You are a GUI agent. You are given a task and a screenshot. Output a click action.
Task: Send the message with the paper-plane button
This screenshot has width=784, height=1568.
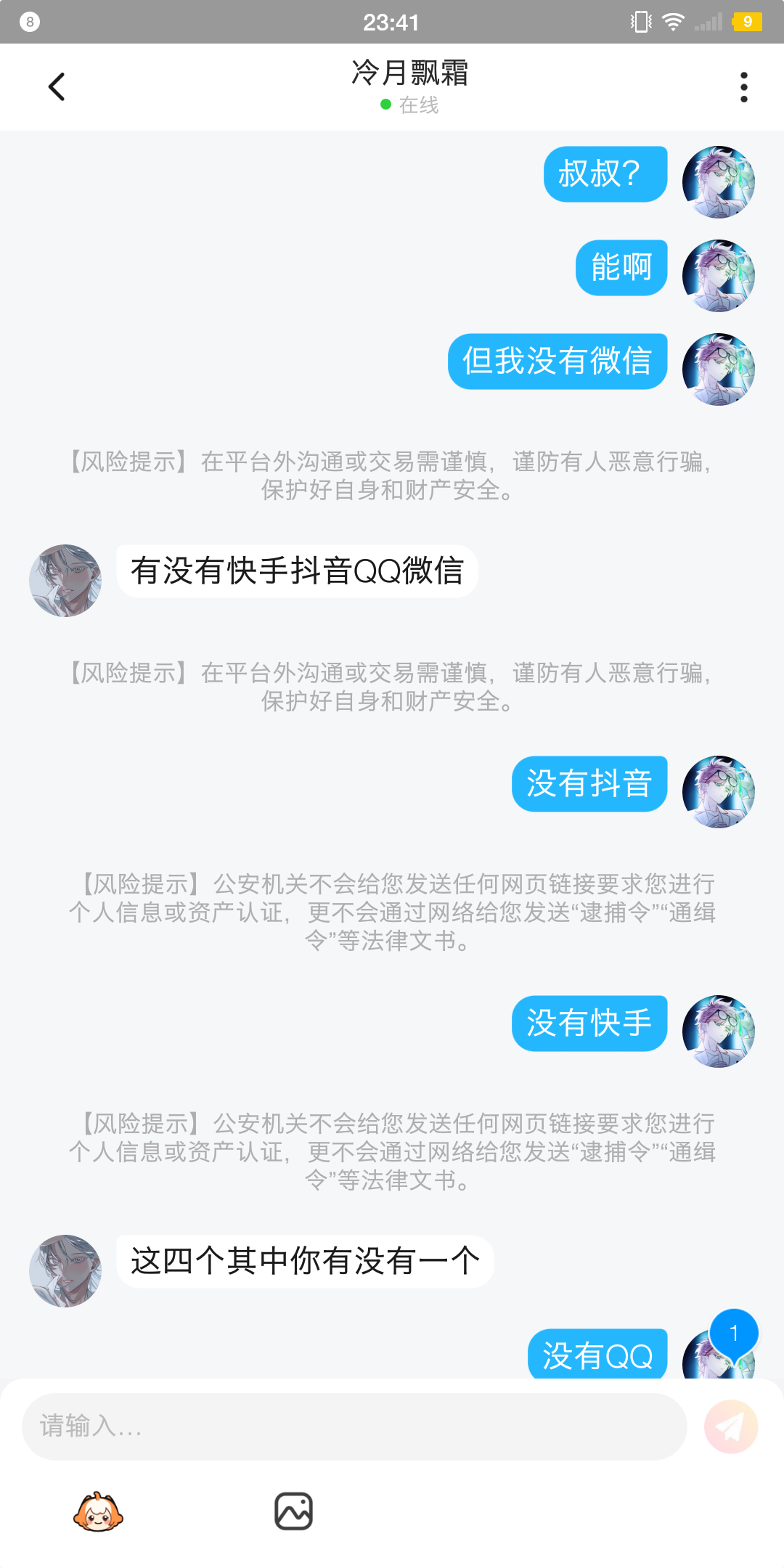point(731,1426)
